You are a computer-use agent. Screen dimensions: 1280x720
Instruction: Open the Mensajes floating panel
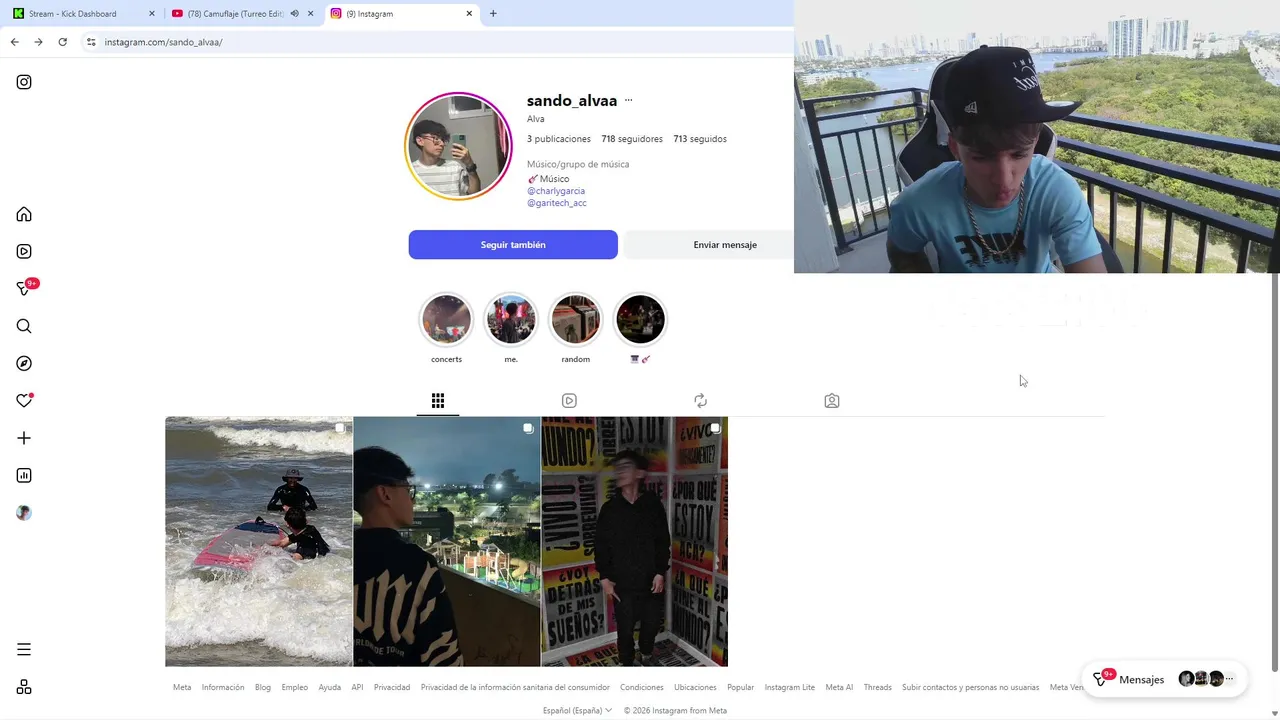click(x=1141, y=679)
